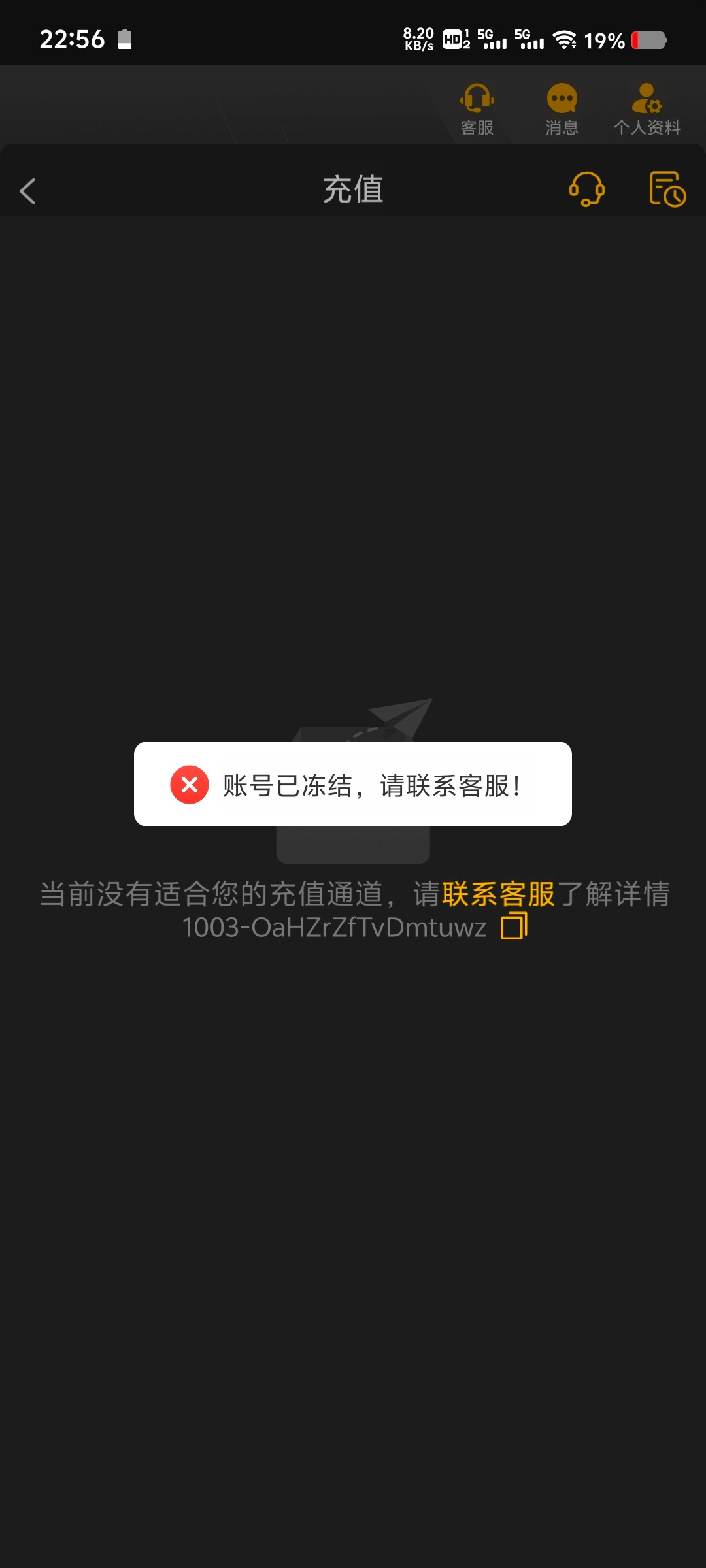
Task: Go back from the 充值 page
Action: pyautogui.click(x=28, y=191)
